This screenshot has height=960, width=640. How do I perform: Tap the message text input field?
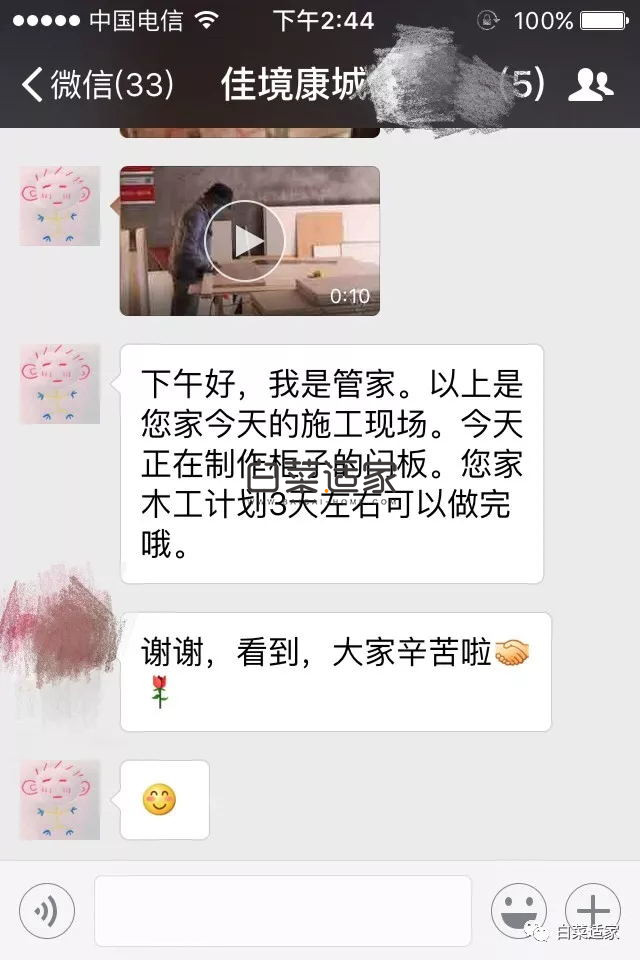pyautogui.click(x=282, y=911)
